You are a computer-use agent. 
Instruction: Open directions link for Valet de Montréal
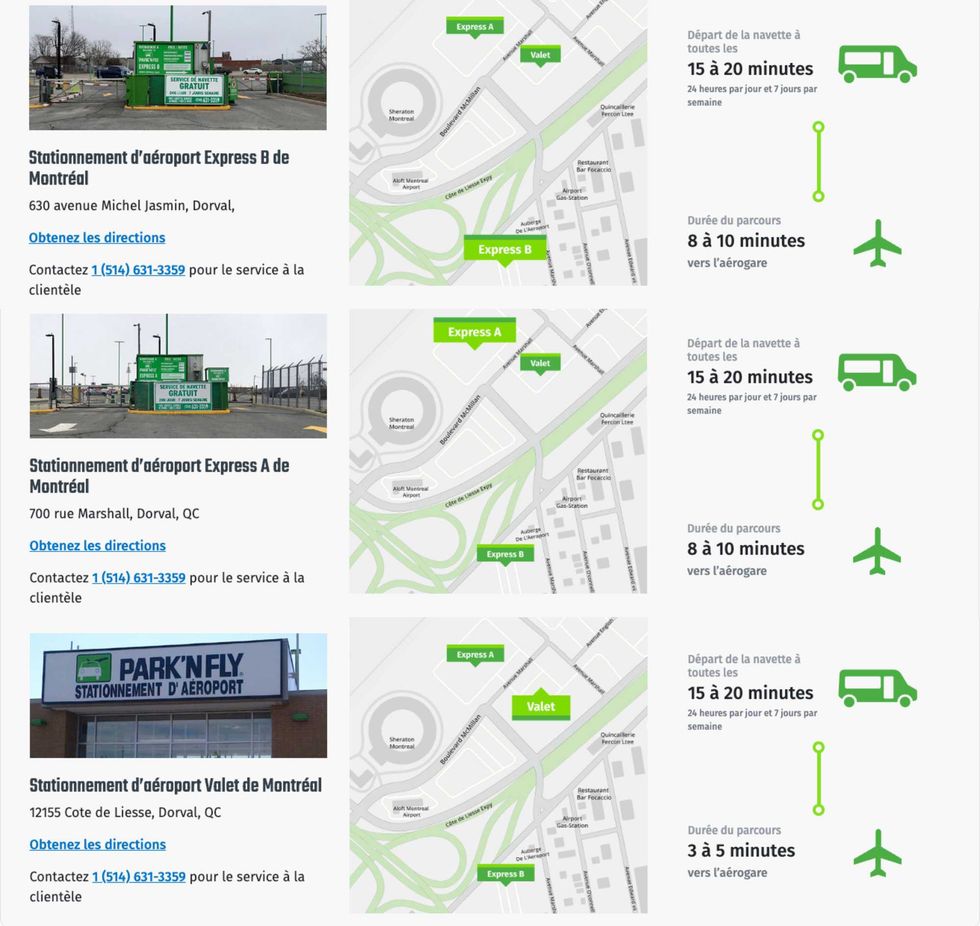pos(97,845)
